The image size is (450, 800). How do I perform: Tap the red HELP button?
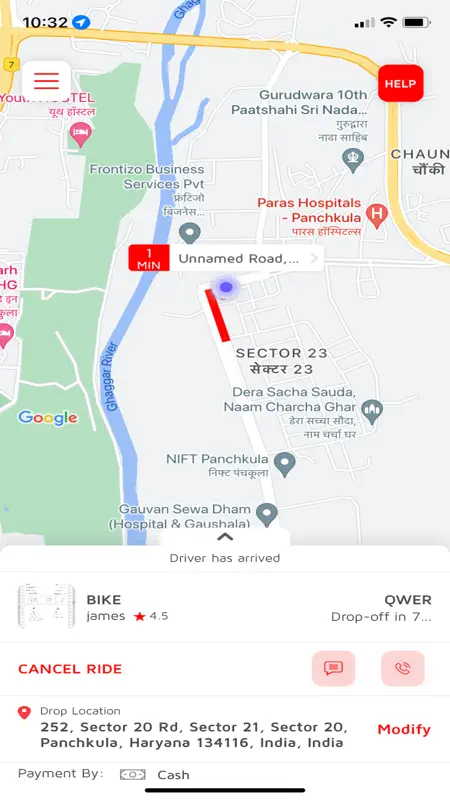(401, 84)
